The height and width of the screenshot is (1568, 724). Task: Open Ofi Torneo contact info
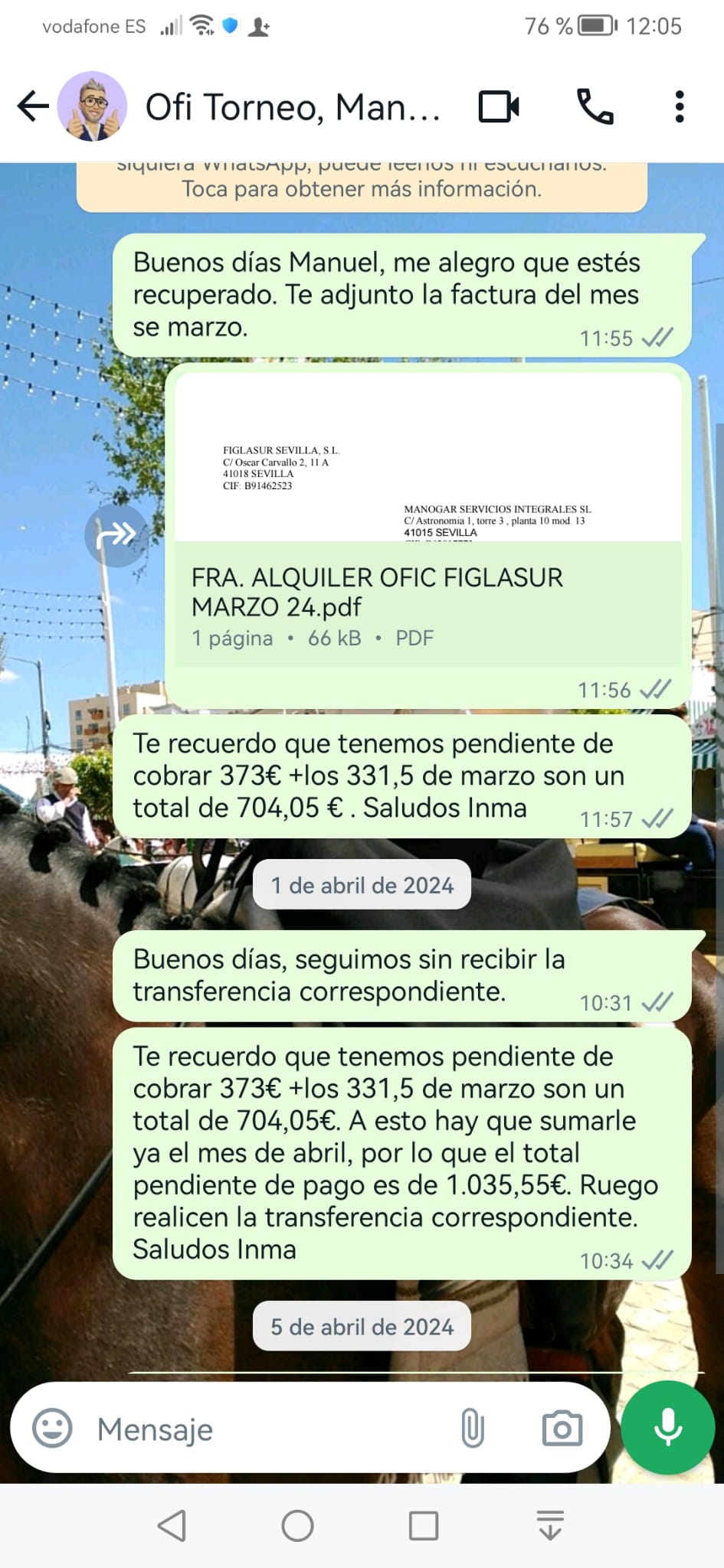291,107
